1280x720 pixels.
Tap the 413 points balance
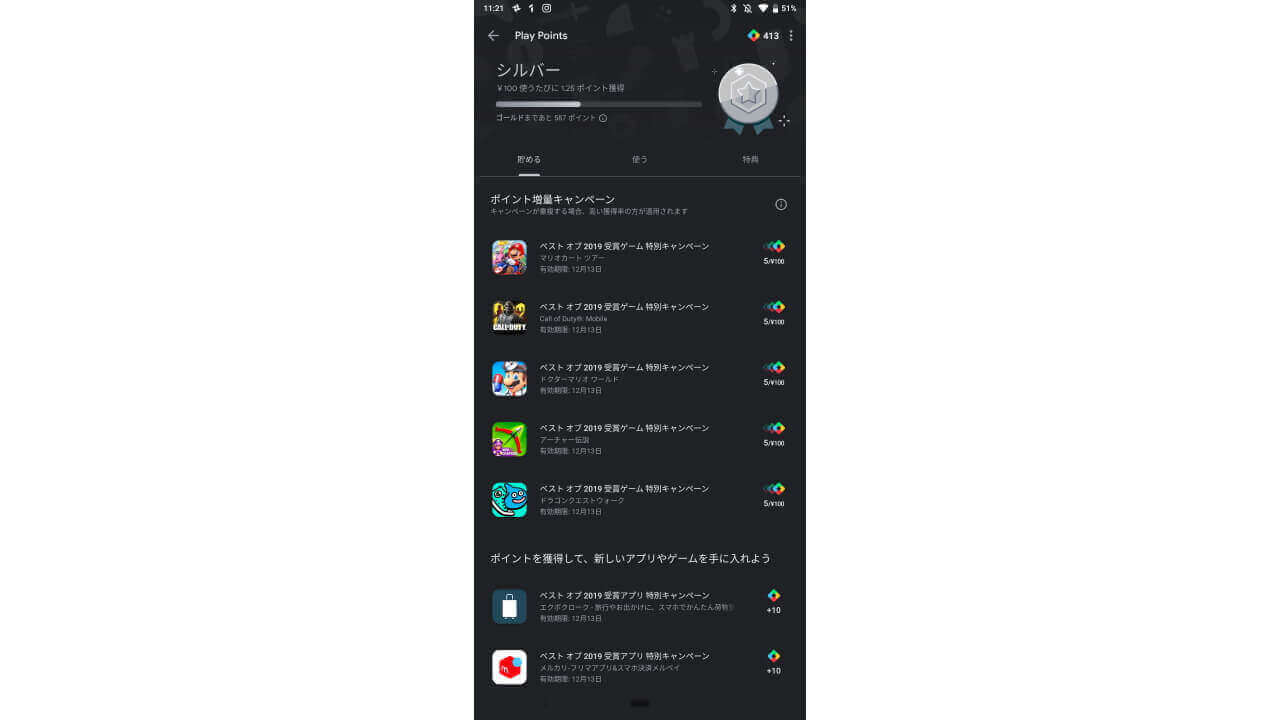[763, 36]
